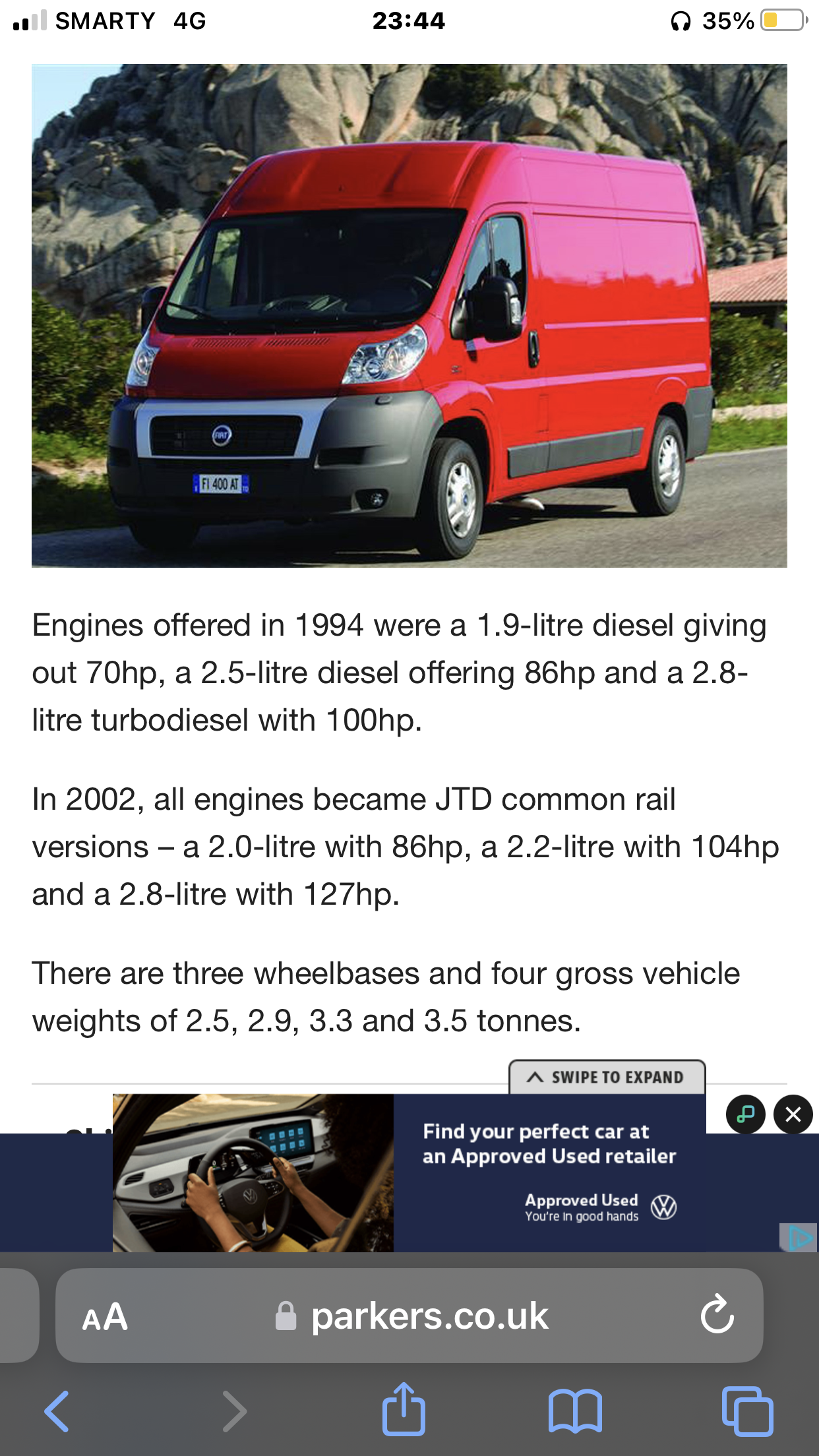Open the AA reader and text size menu
The height and width of the screenshot is (1456, 819).
point(105,1317)
